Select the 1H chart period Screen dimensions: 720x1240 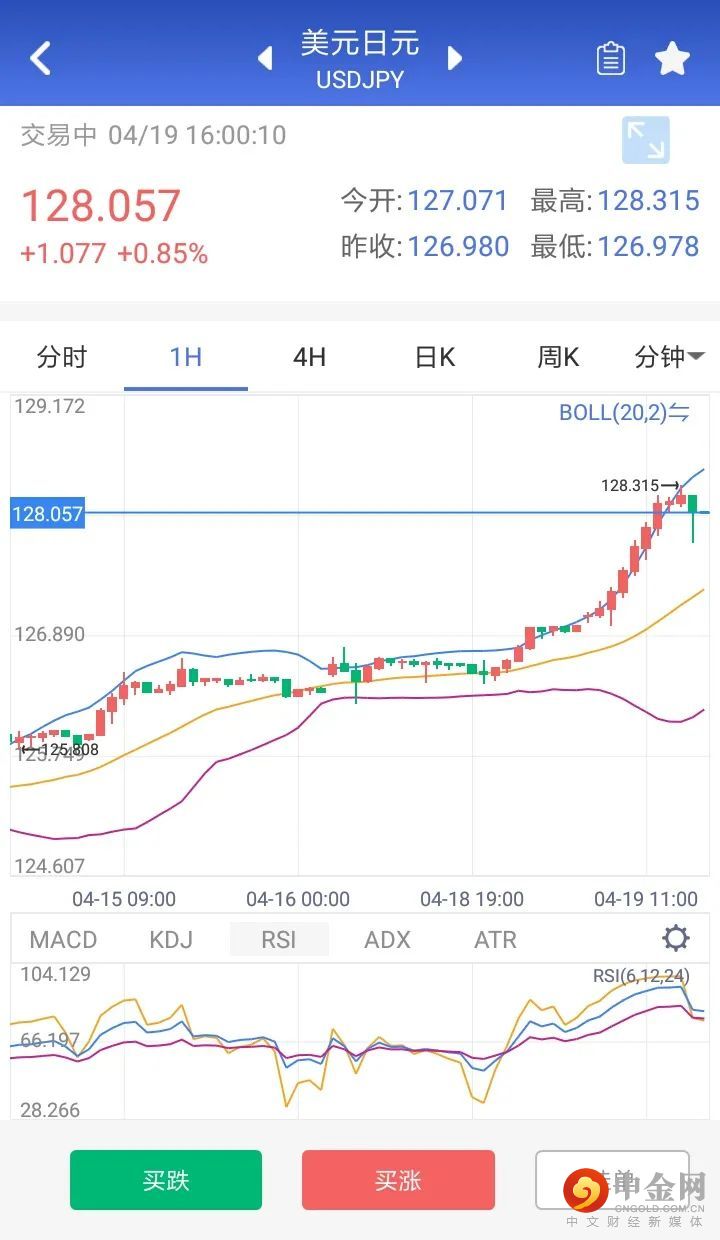186,357
